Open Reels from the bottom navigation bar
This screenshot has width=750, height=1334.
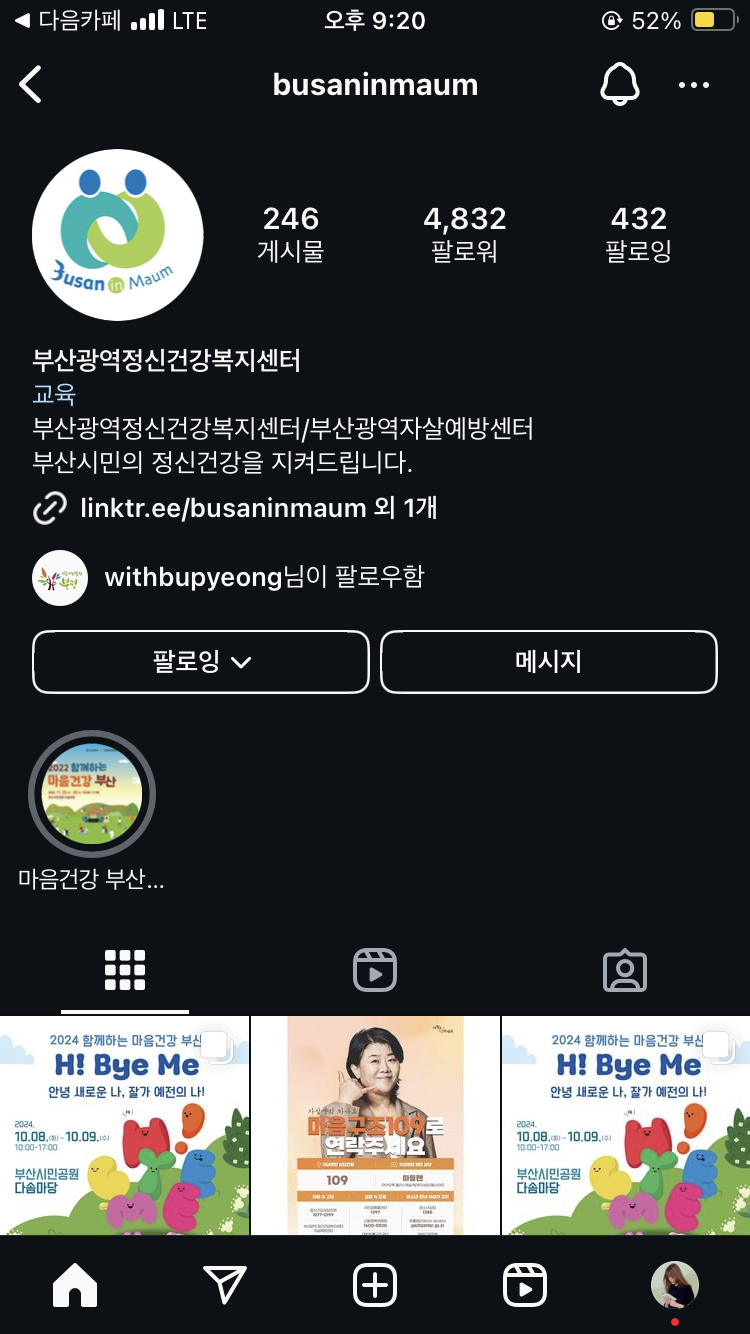pos(525,1285)
